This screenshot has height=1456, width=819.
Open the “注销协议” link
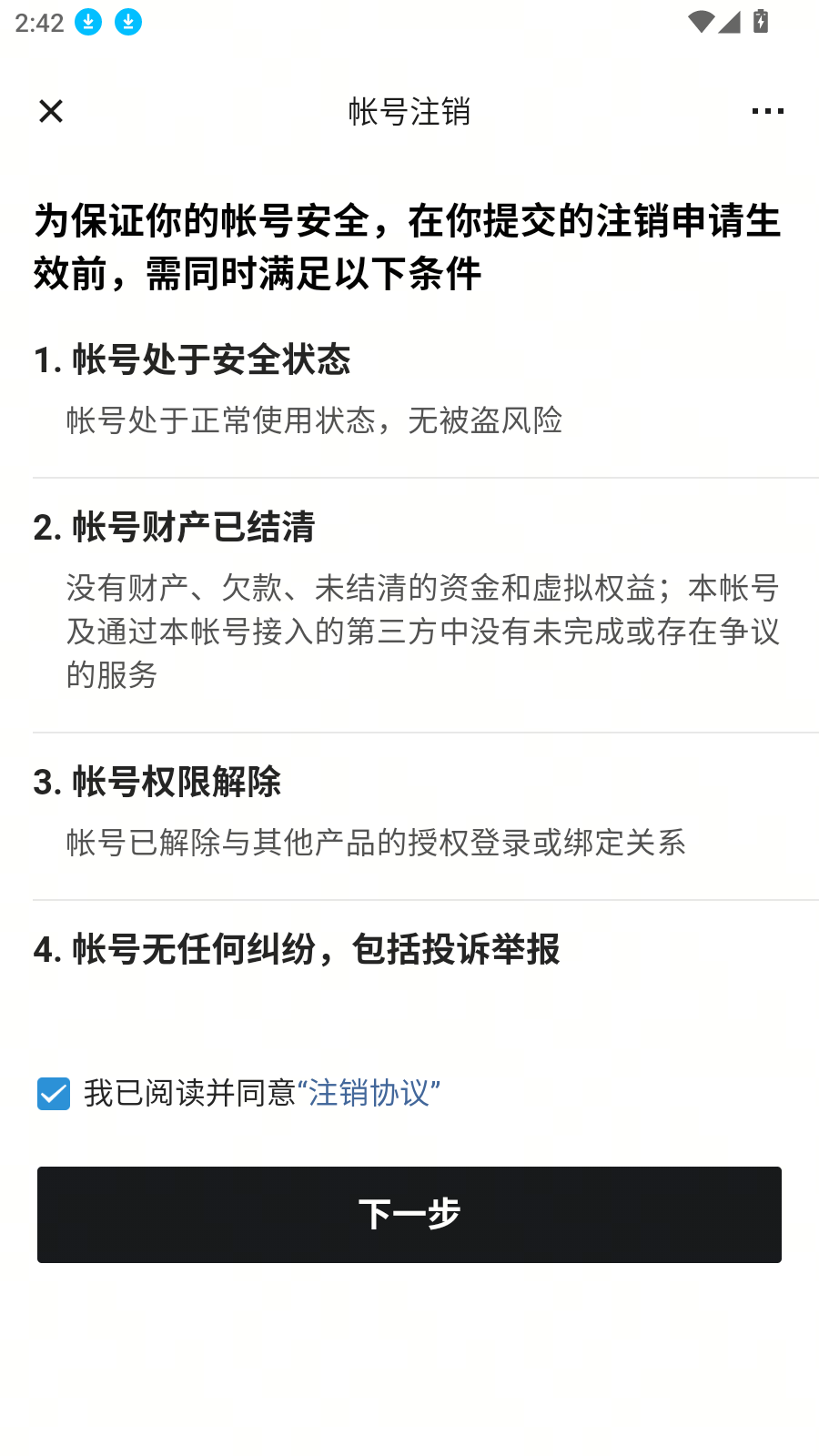coord(369,1093)
